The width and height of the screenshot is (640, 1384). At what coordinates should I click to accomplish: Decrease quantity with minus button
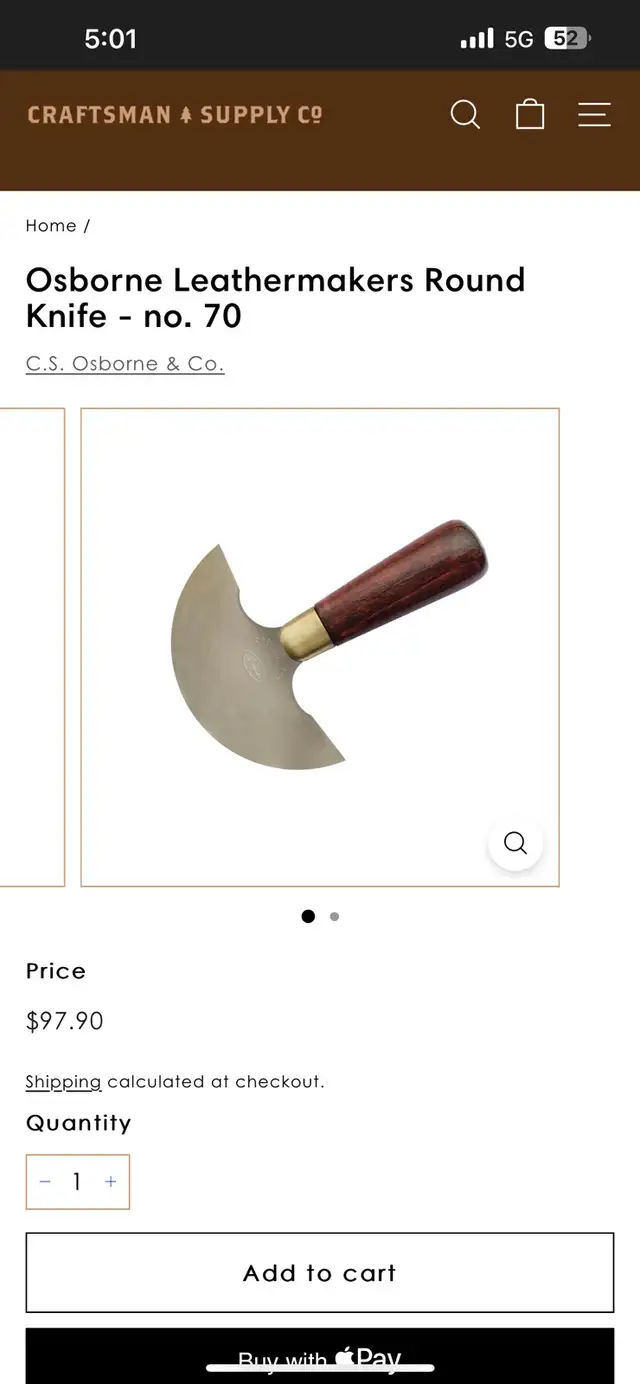point(45,1182)
